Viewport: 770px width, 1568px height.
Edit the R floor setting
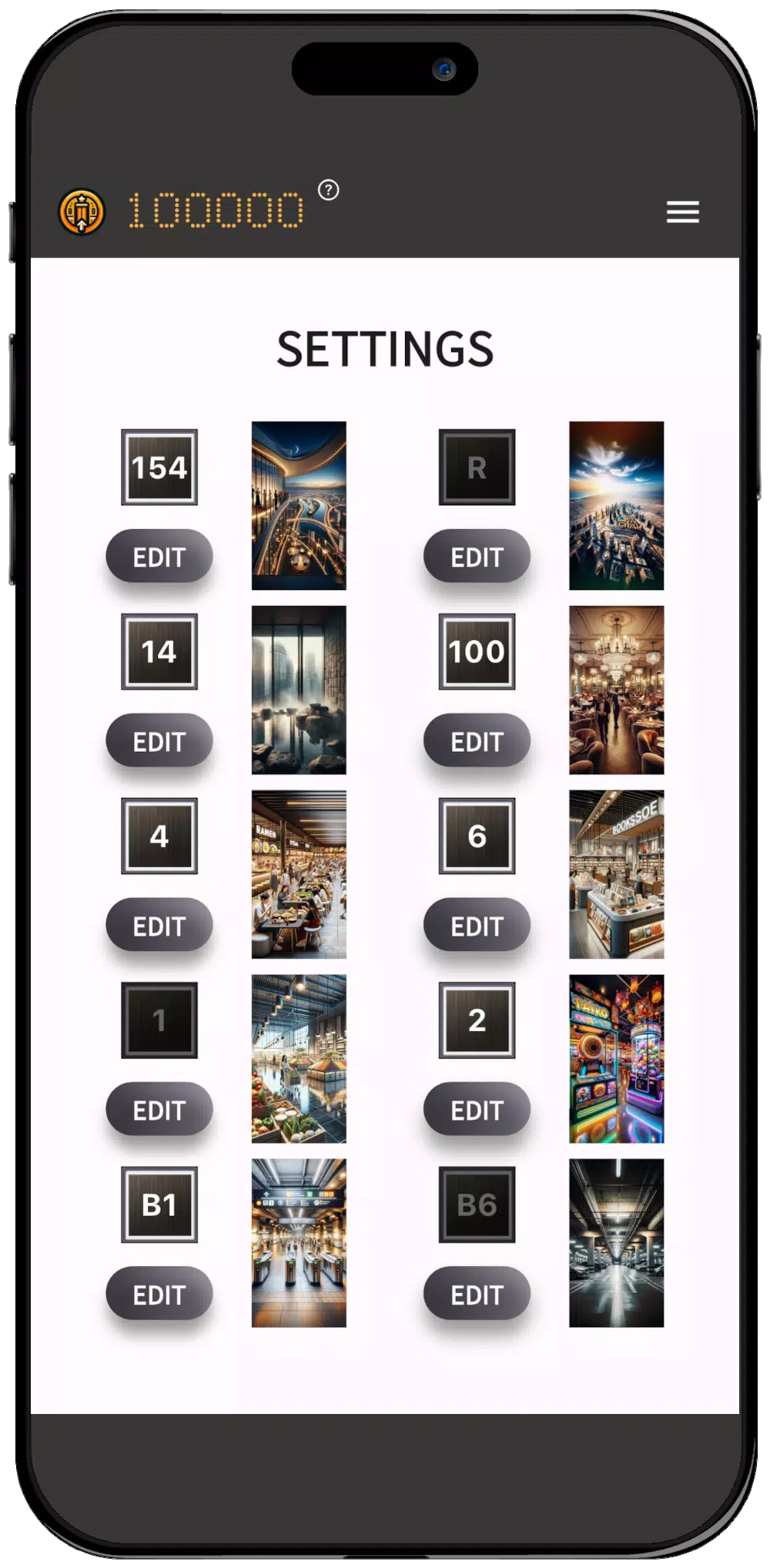[477, 557]
